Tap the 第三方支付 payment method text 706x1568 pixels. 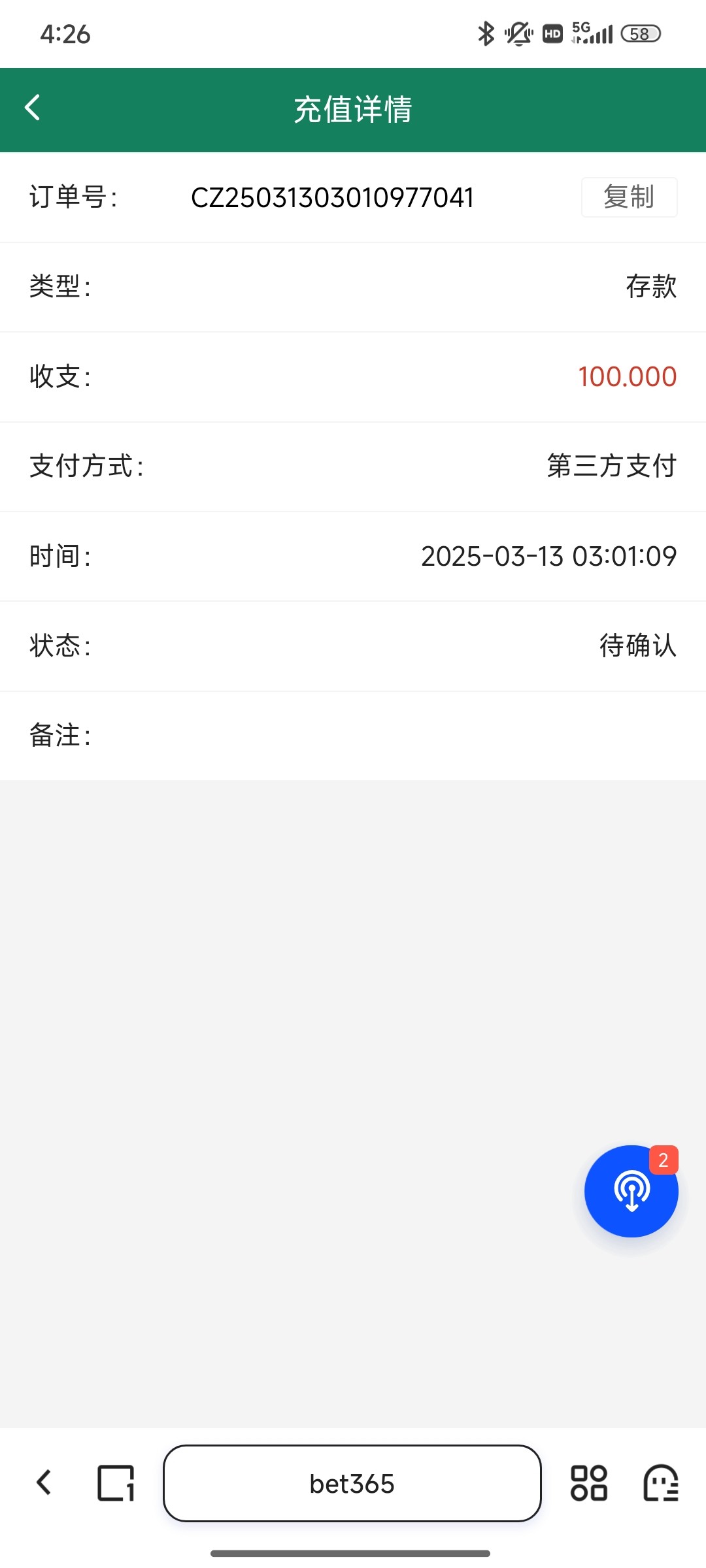point(611,466)
